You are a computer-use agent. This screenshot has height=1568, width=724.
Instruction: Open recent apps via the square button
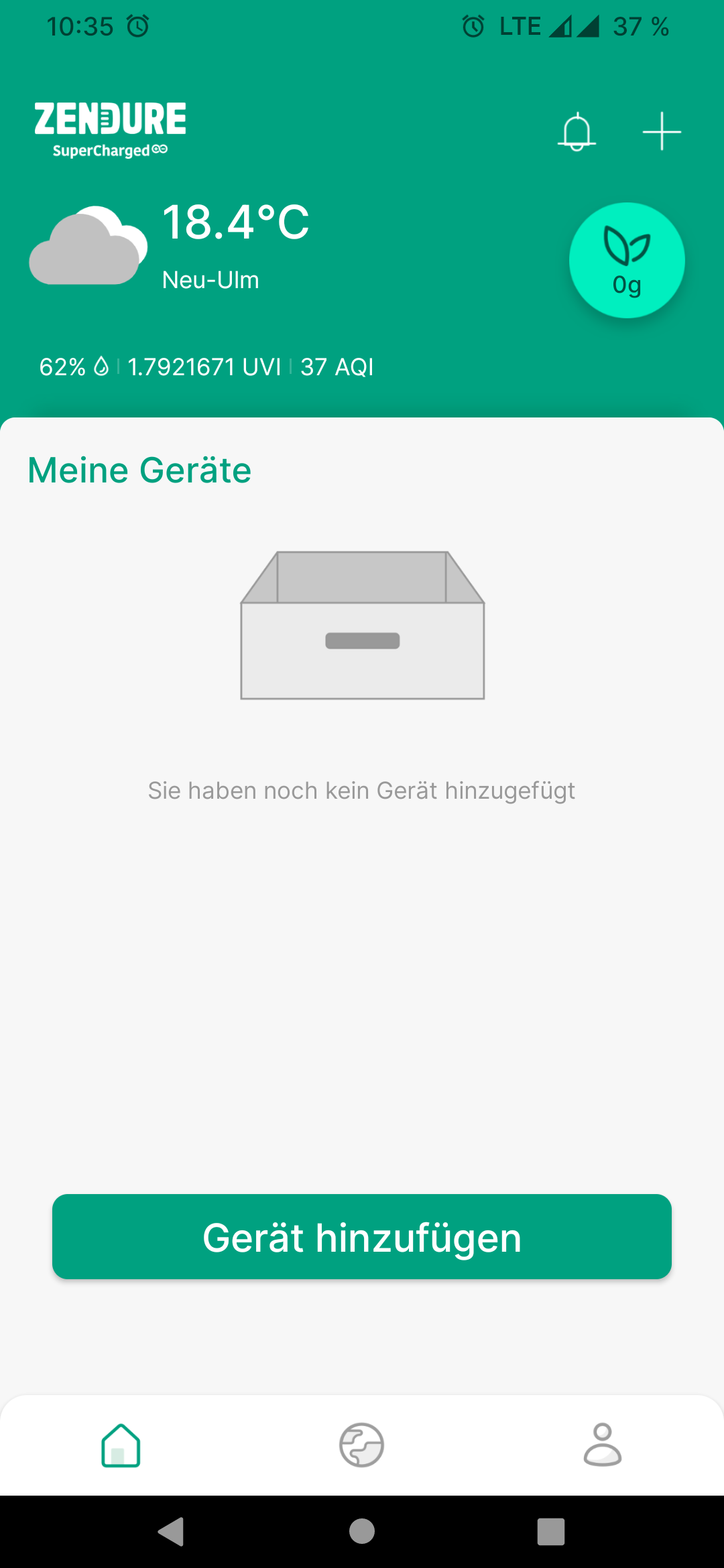pos(551,1531)
